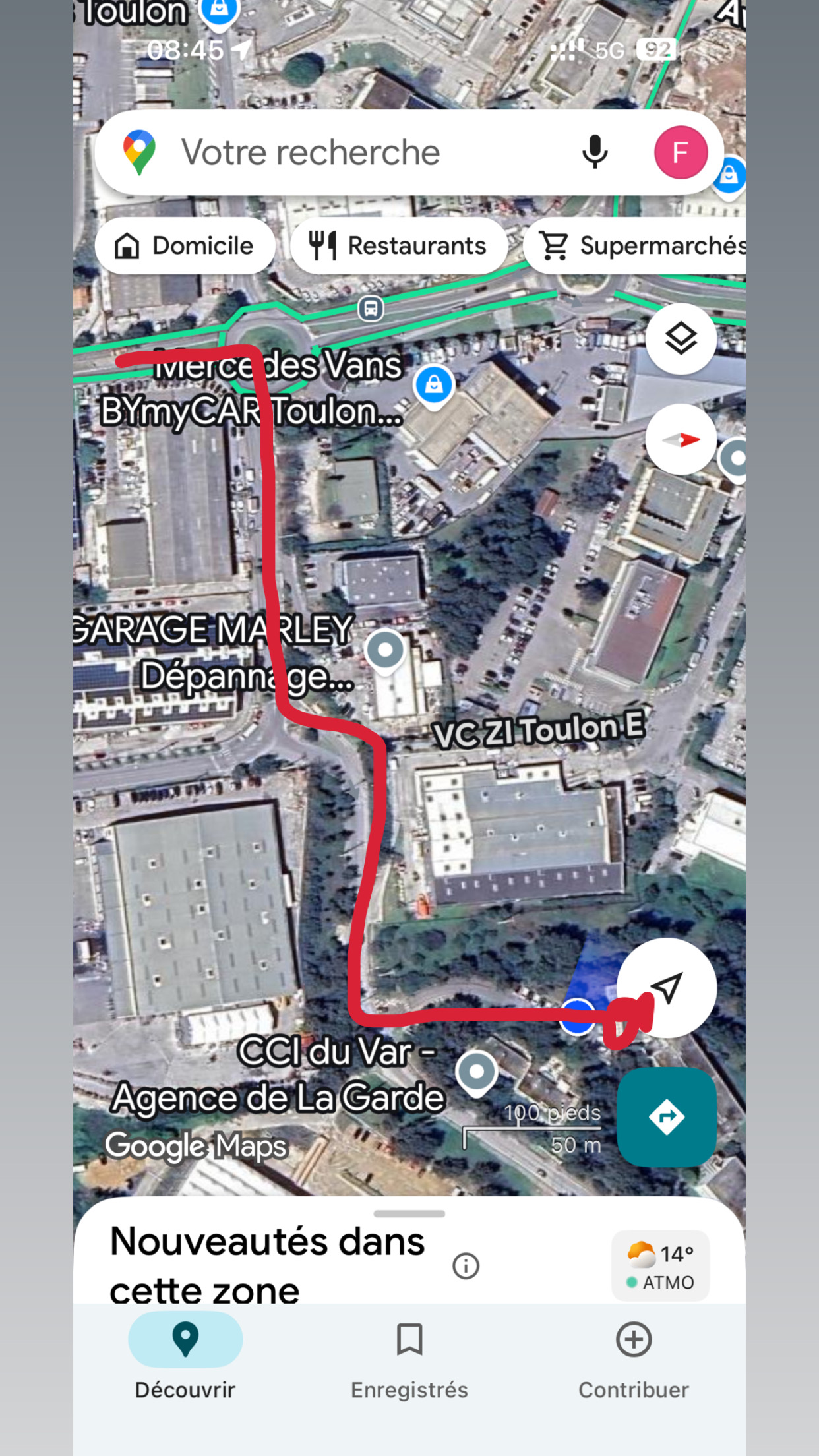Start voice search with the microphone

click(594, 152)
